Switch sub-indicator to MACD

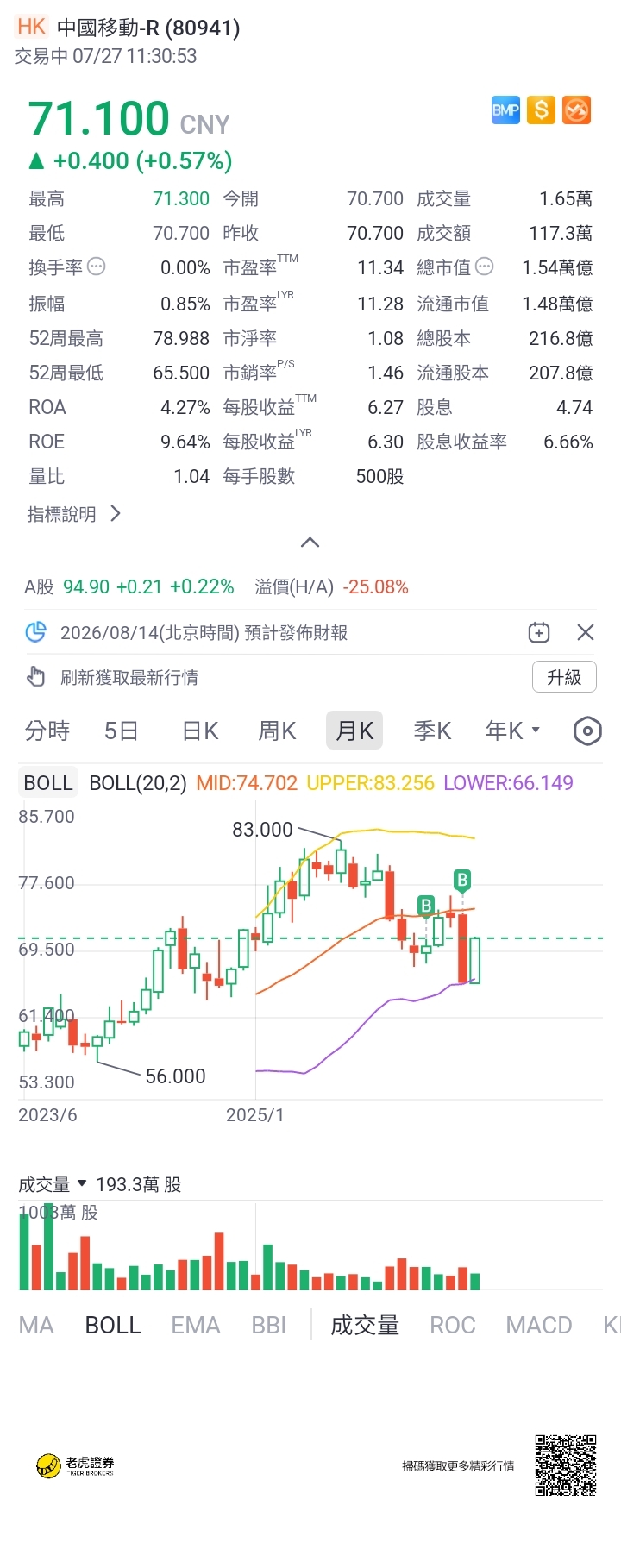click(x=539, y=1326)
